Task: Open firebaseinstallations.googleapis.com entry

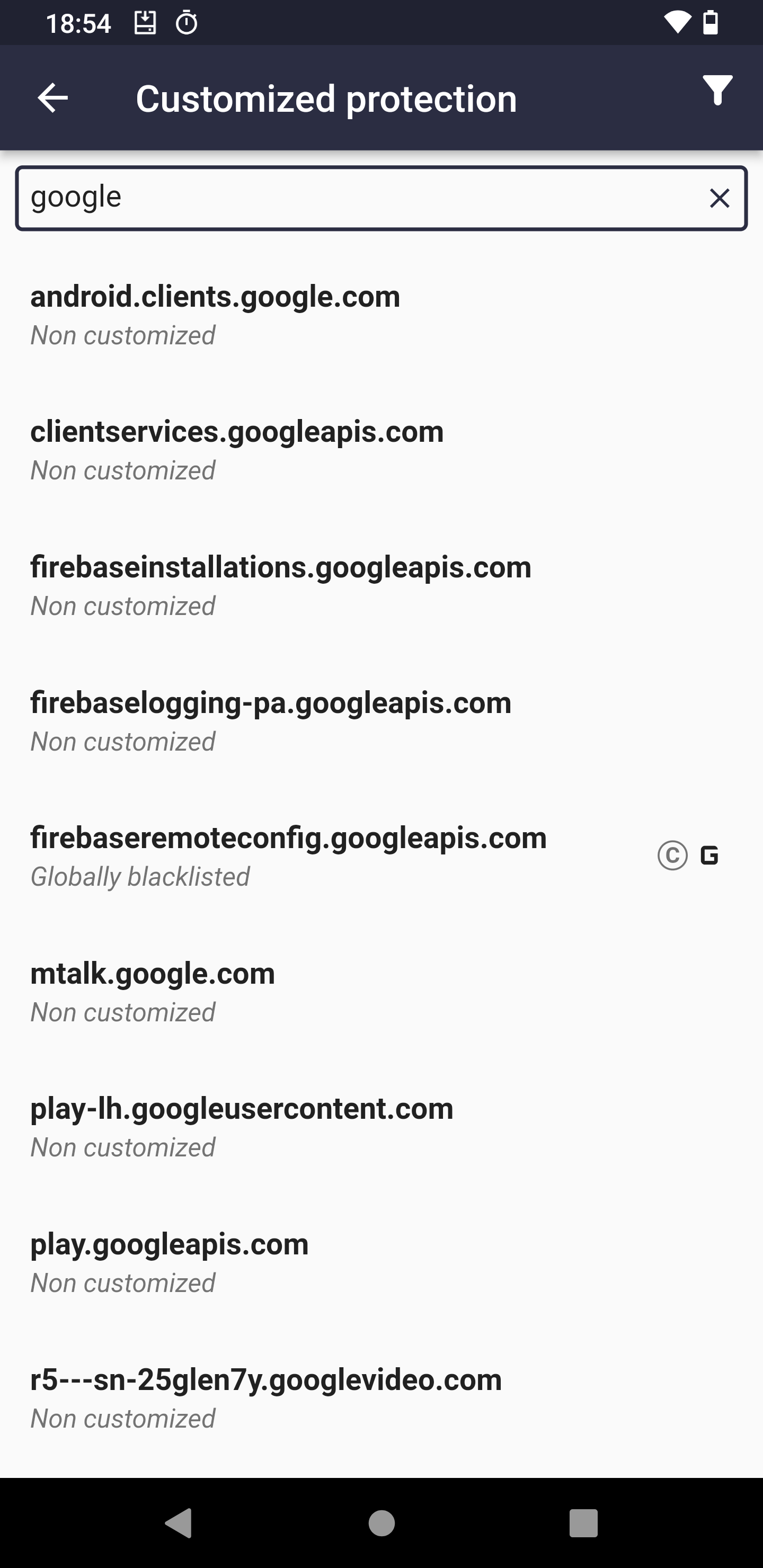Action: point(381,586)
